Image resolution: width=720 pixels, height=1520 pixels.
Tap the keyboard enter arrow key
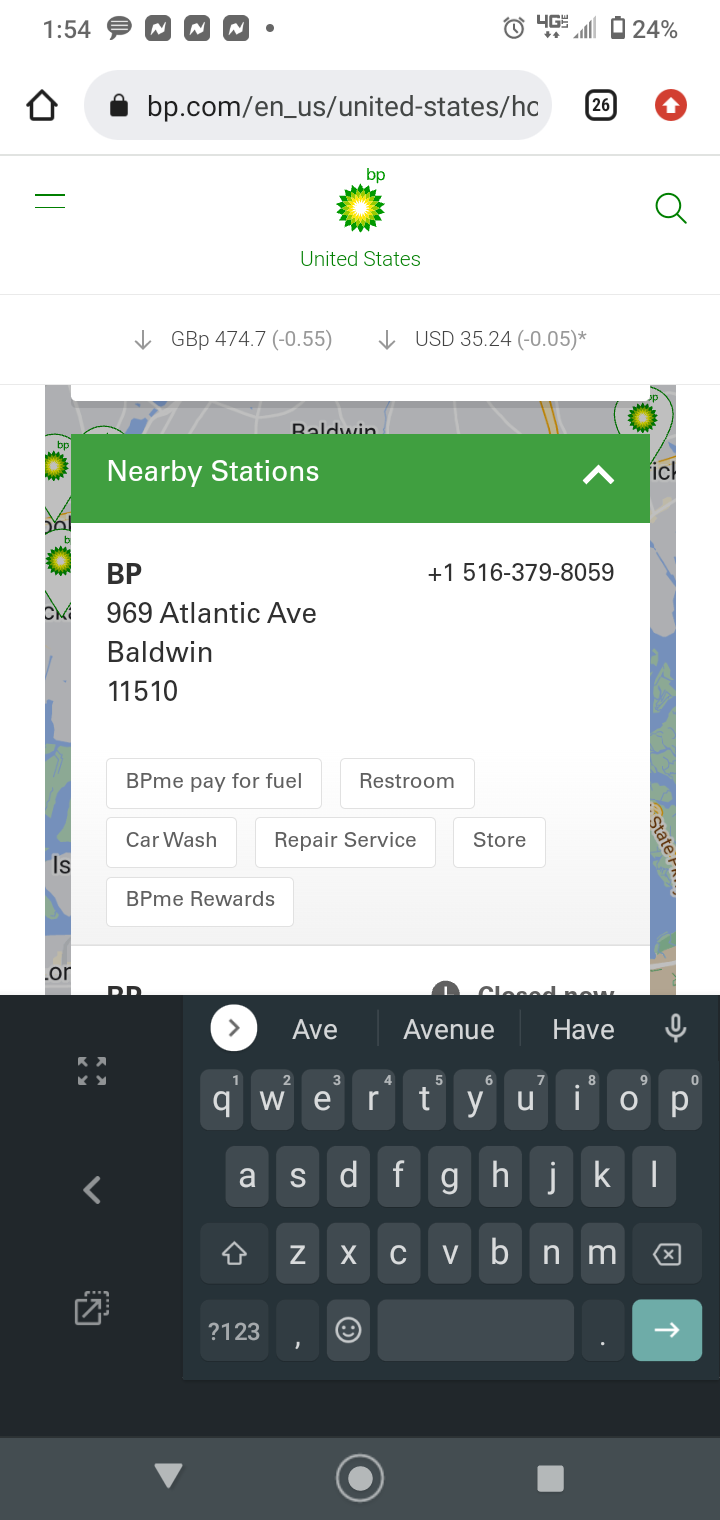tap(666, 1330)
